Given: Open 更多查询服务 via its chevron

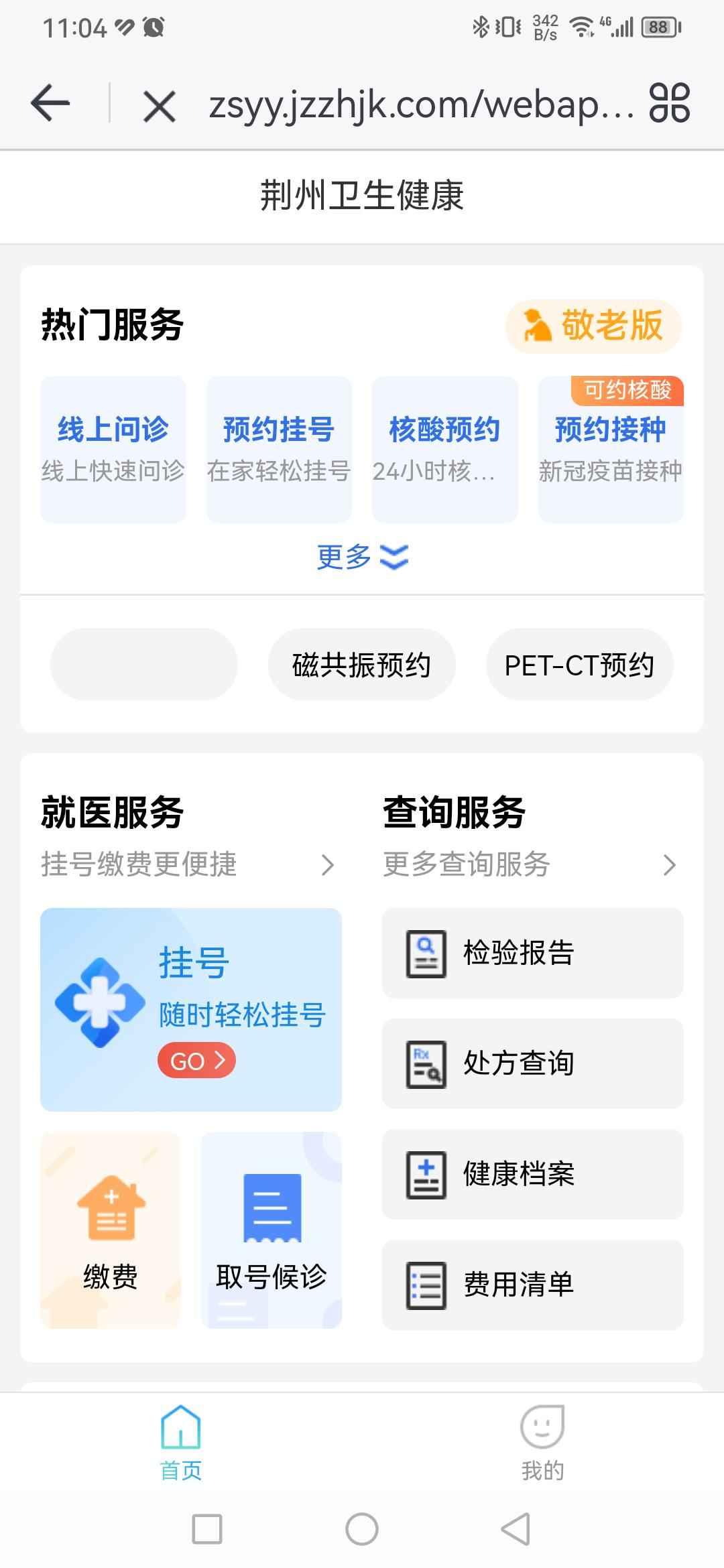Looking at the screenshot, I should coord(669,864).
